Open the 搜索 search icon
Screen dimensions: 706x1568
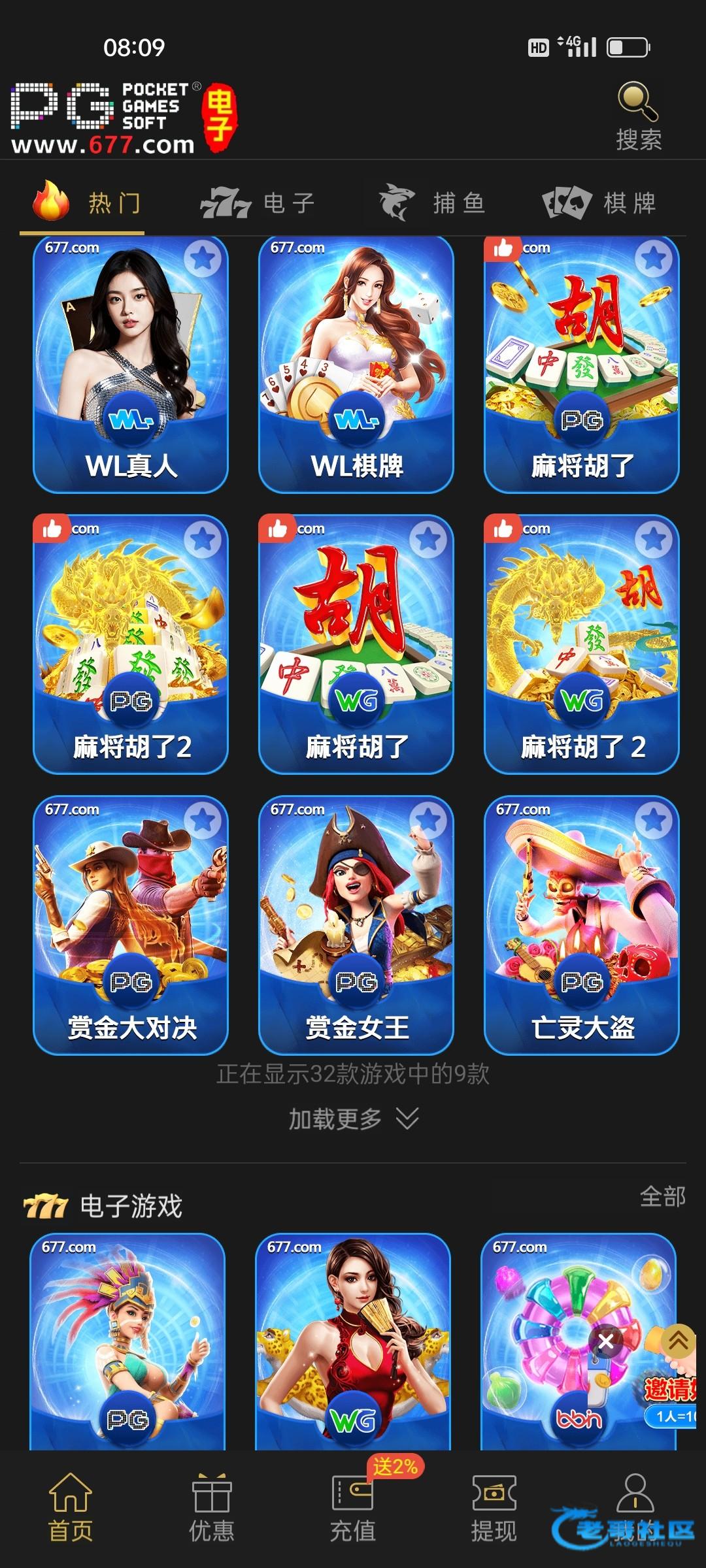[x=638, y=116]
